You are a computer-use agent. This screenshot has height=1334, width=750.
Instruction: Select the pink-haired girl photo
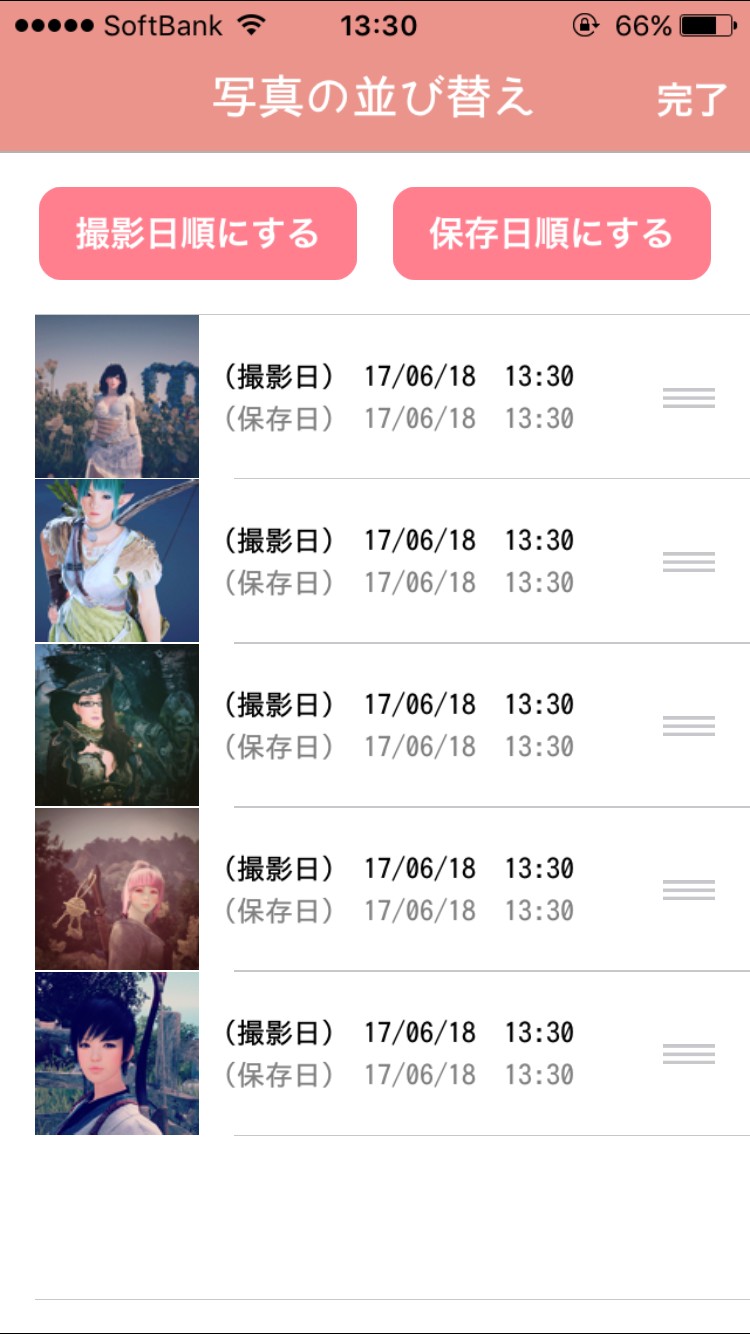point(117,889)
